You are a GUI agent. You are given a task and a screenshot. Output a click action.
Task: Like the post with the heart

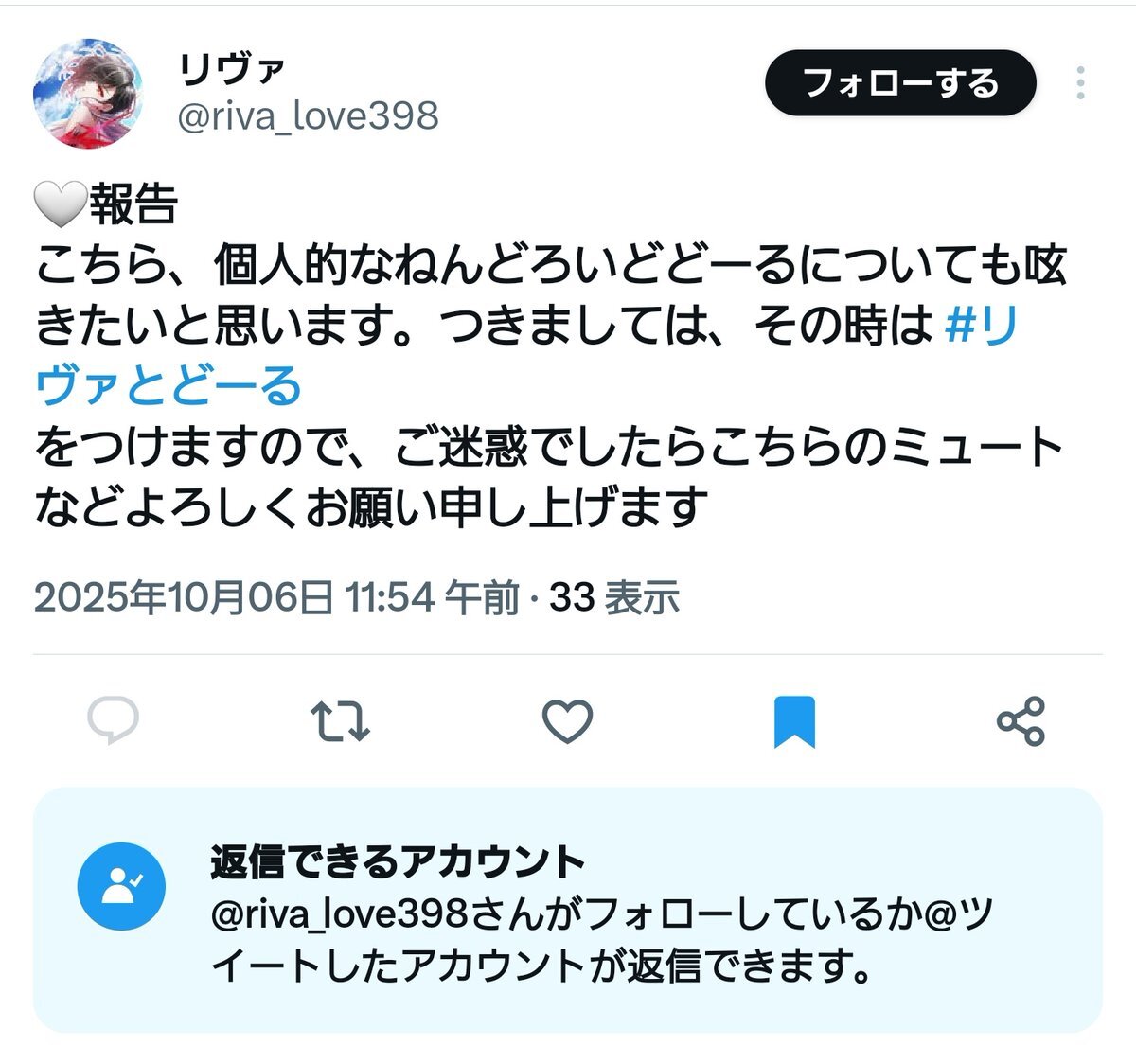567,721
